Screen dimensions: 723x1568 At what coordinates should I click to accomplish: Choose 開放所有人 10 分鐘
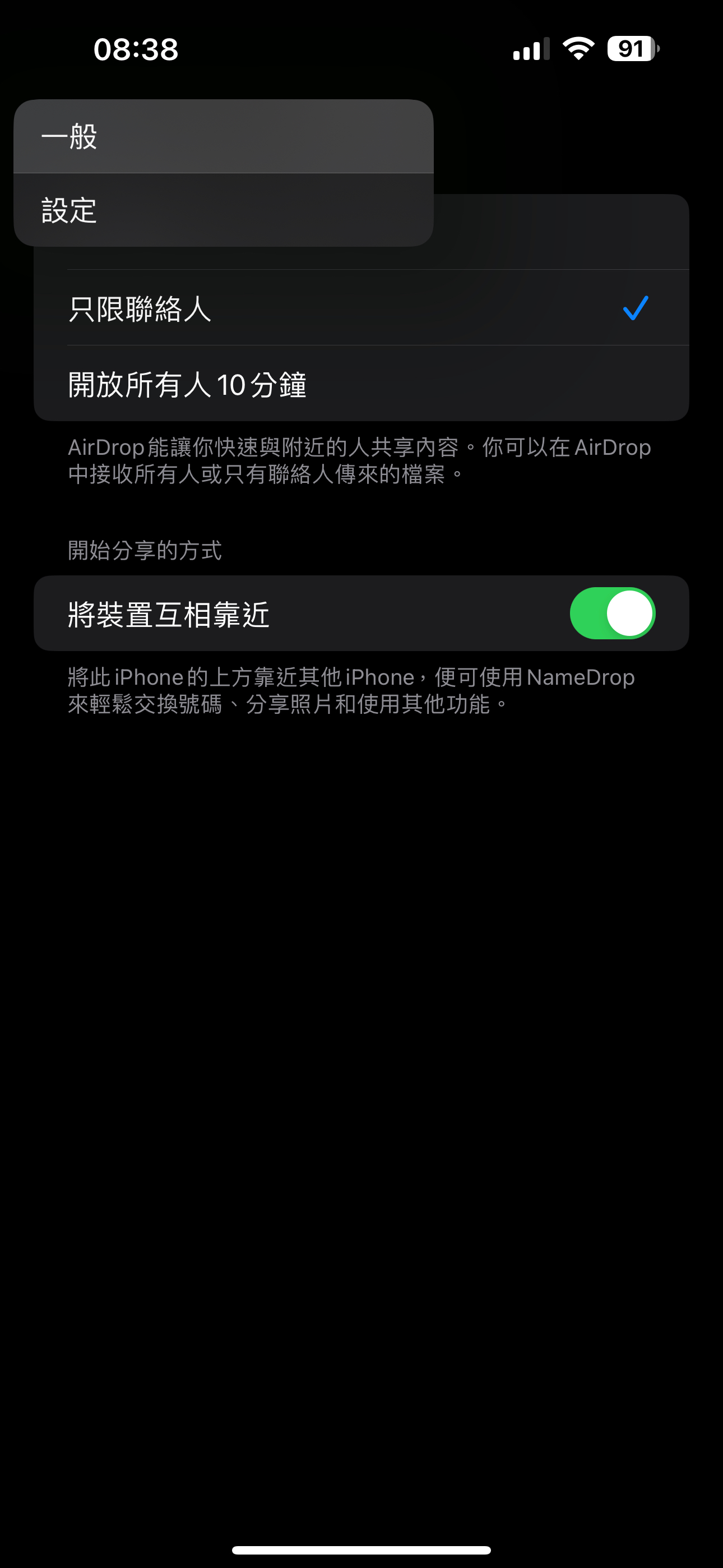pyautogui.click(x=361, y=384)
